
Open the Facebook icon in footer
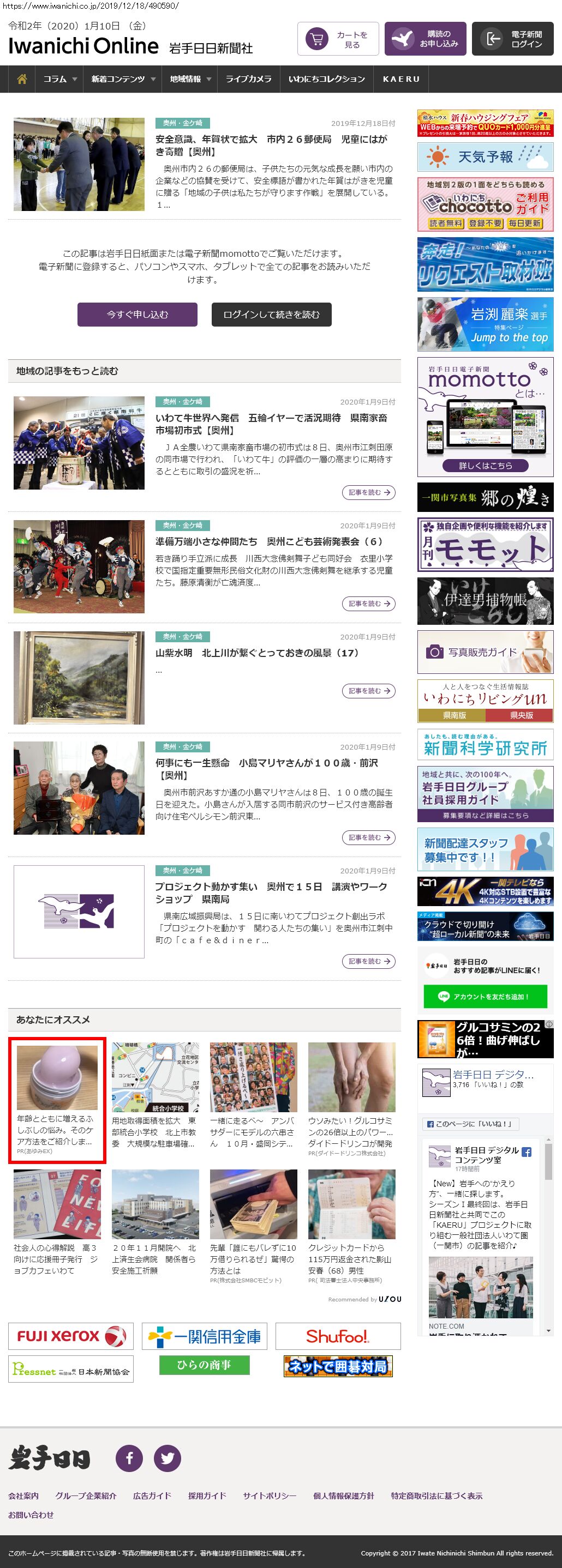tap(129, 1458)
